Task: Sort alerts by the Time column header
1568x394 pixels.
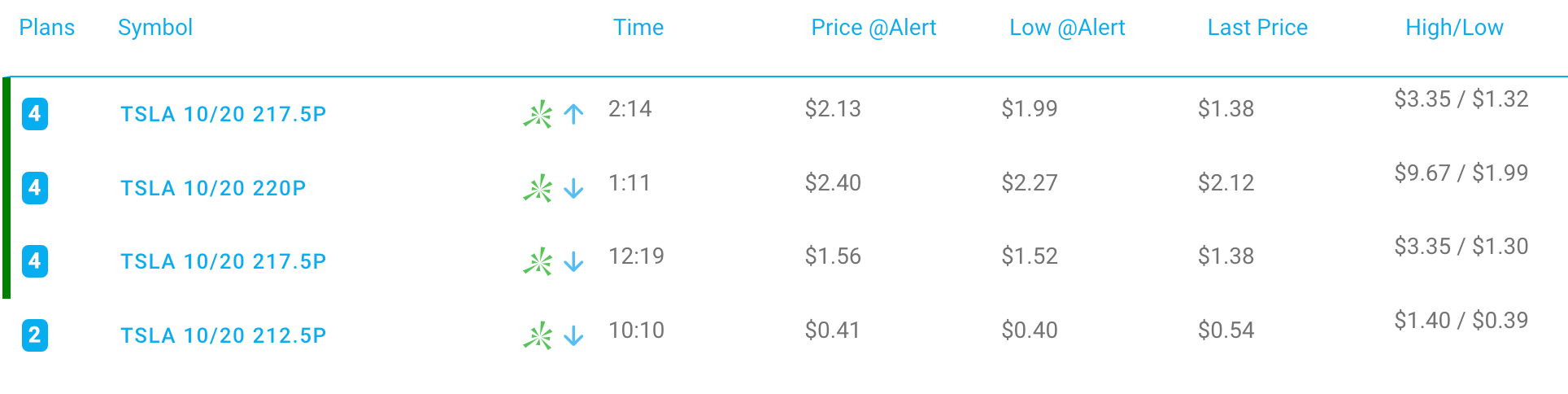Action: click(638, 28)
